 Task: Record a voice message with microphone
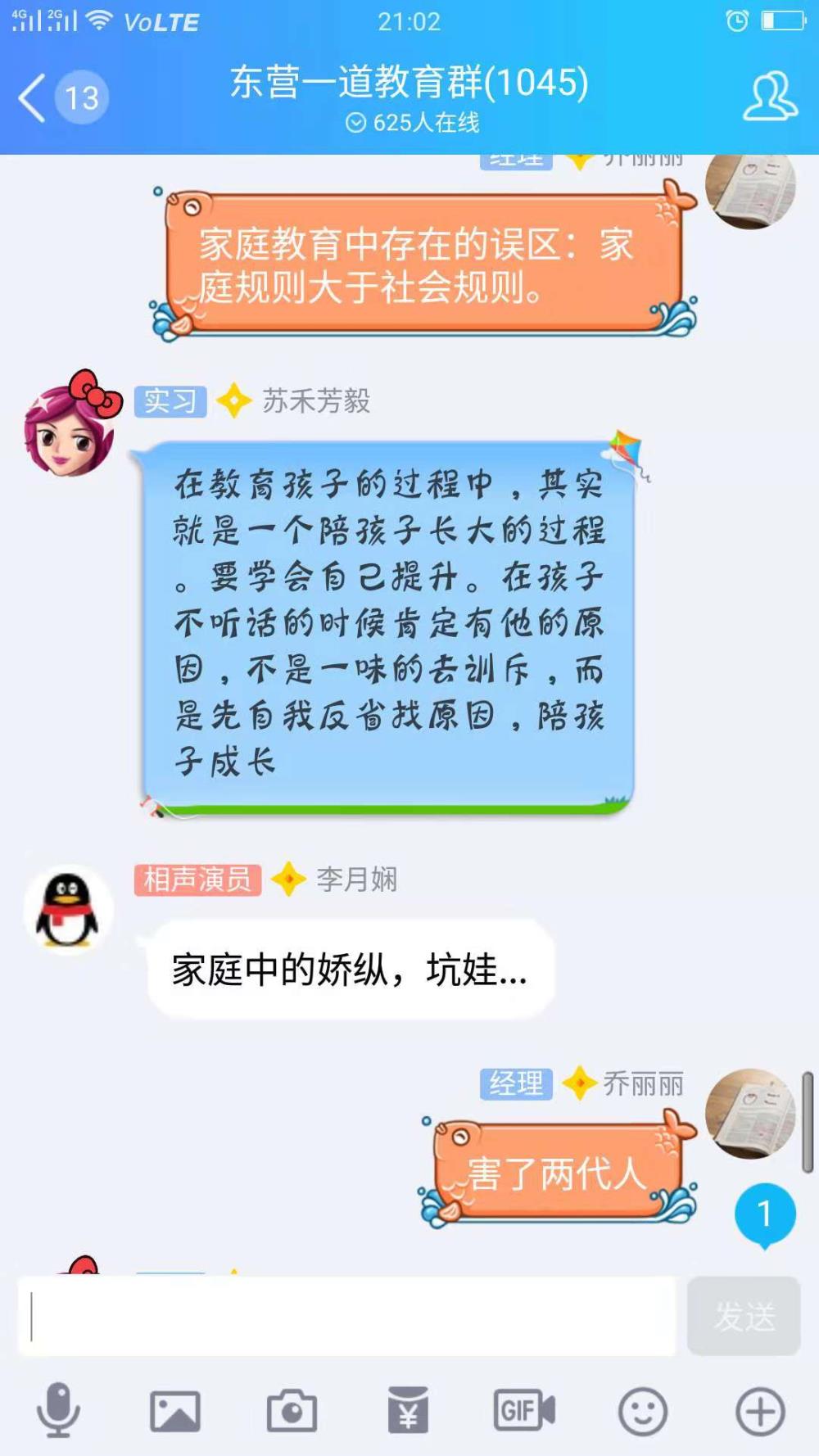pyautogui.click(x=58, y=1410)
